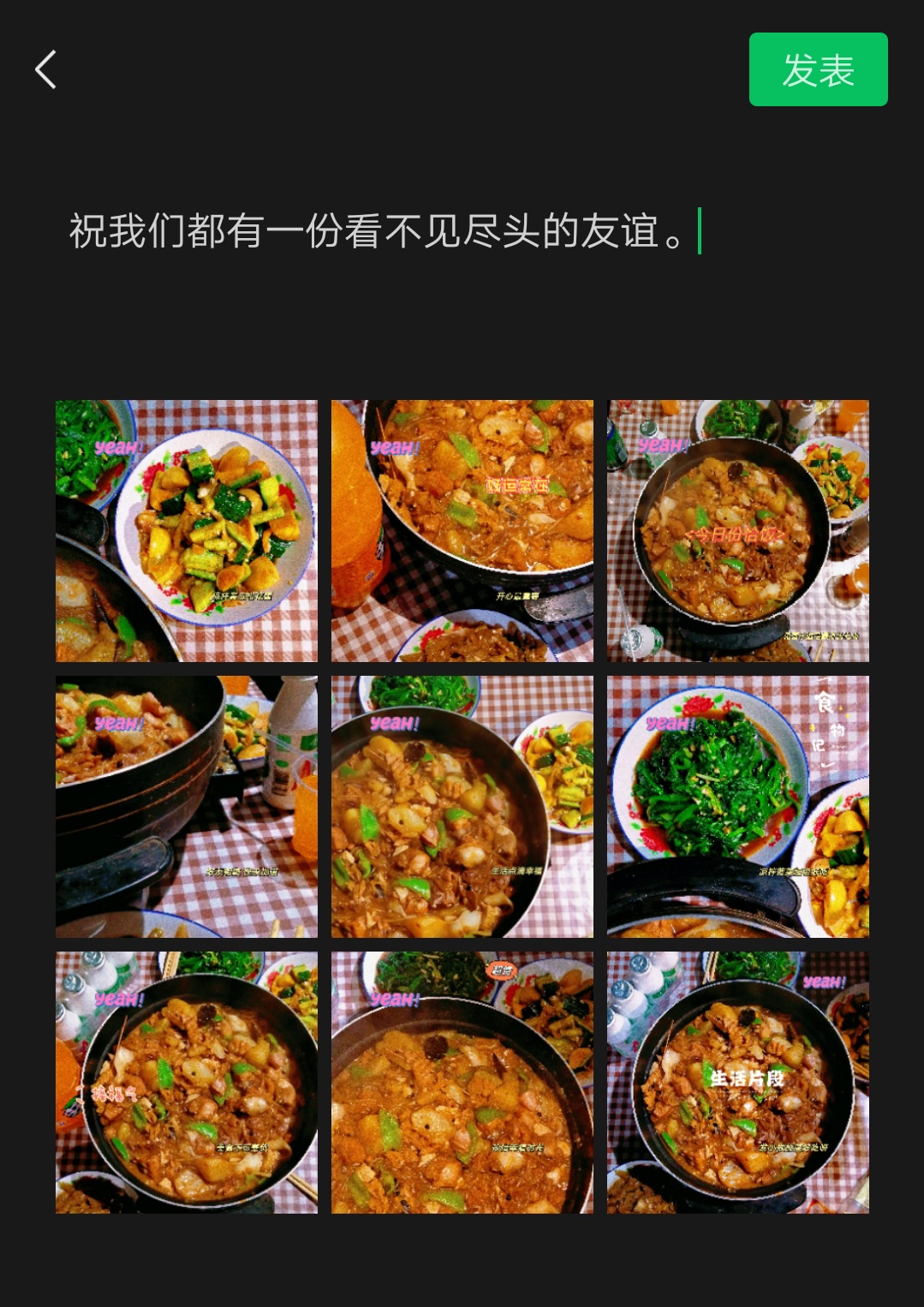Open the photo labeled 今日份恰饭
The width and height of the screenshot is (924, 1307).
[x=738, y=531]
